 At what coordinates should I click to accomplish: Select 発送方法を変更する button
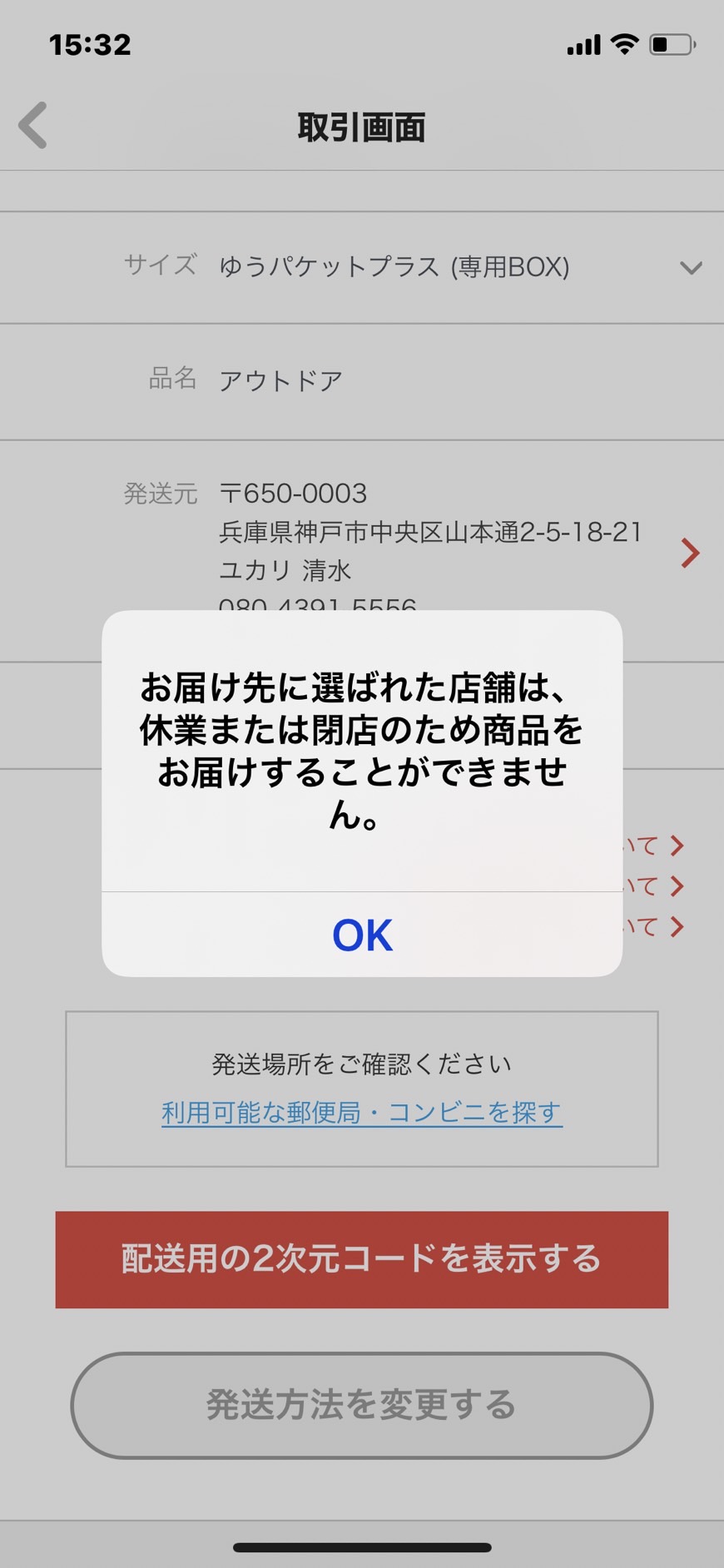click(x=362, y=1405)
